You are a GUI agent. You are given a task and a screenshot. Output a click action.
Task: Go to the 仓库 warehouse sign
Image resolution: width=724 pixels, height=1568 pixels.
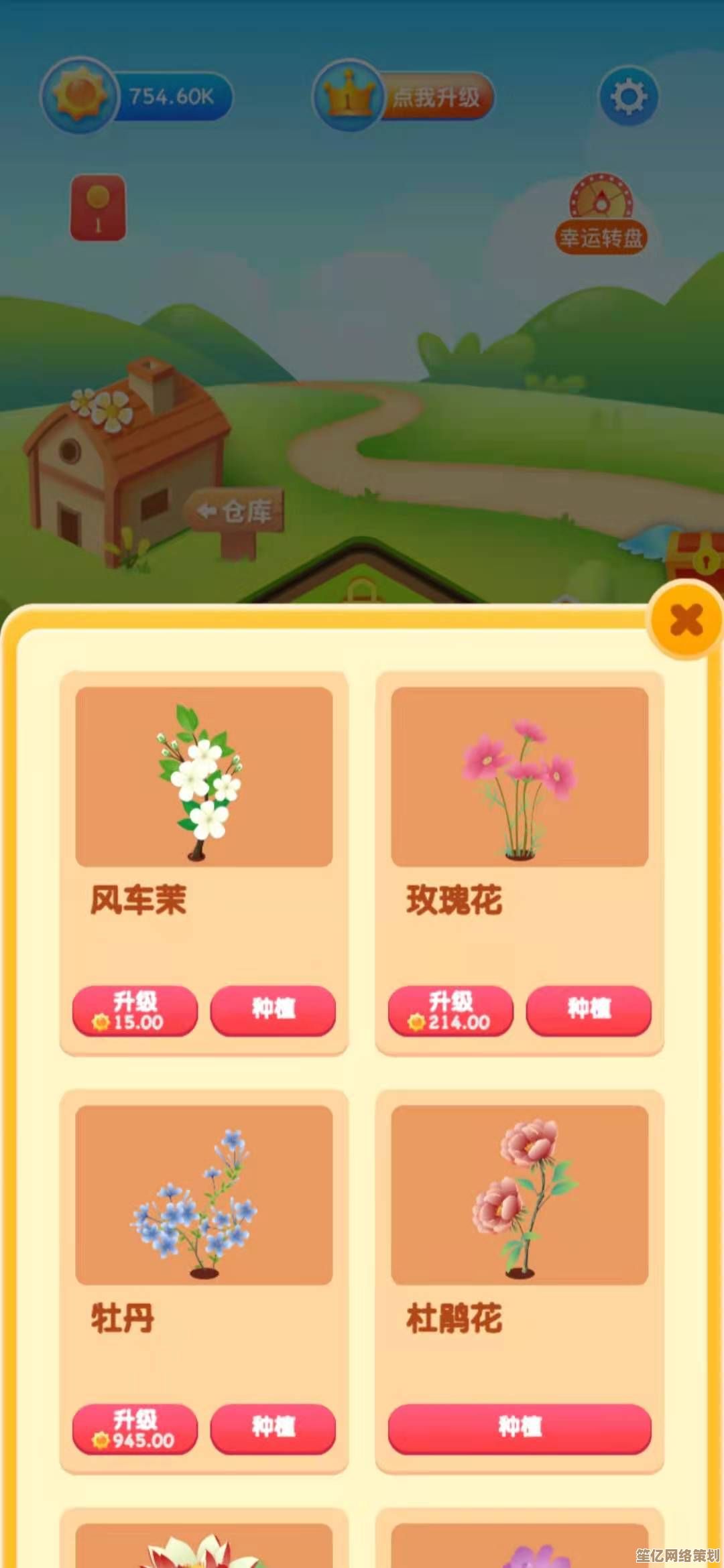pos(236,513)
